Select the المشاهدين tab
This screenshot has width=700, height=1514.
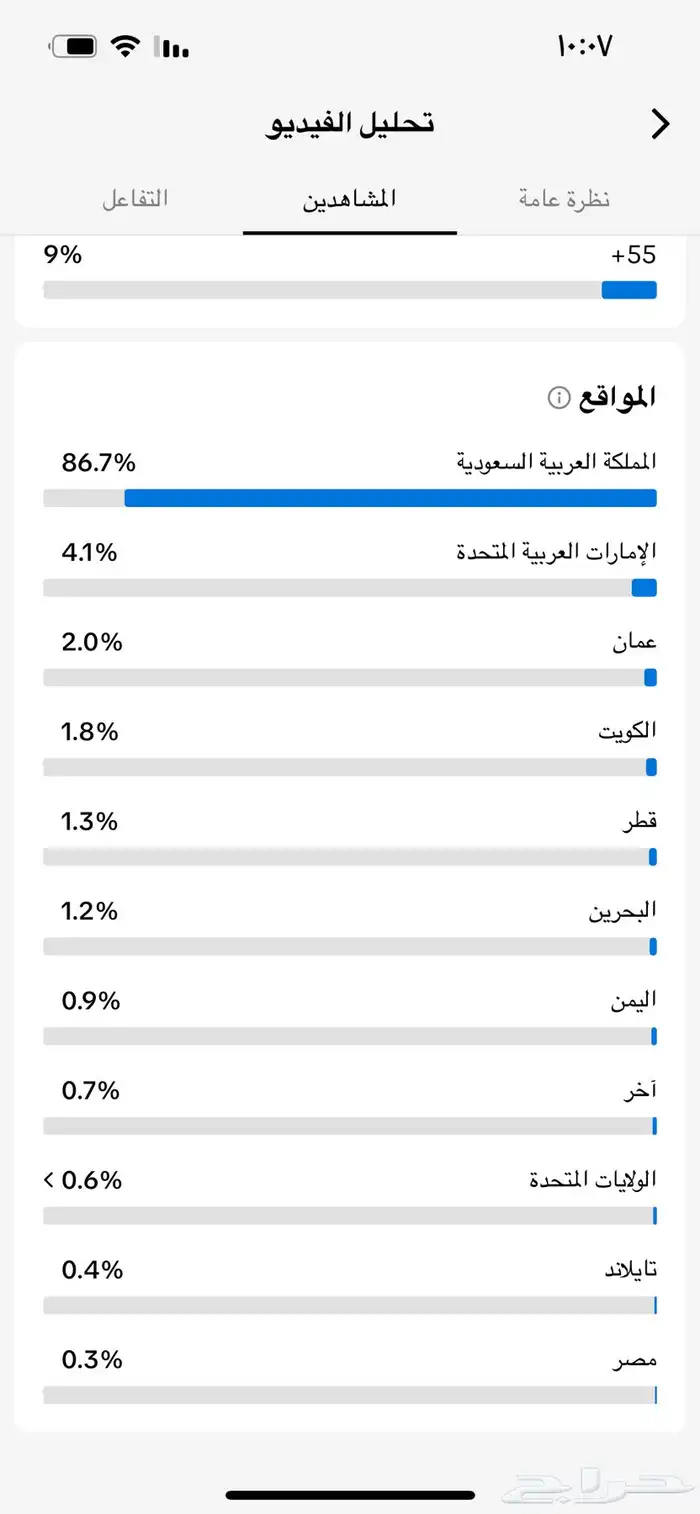350,198
